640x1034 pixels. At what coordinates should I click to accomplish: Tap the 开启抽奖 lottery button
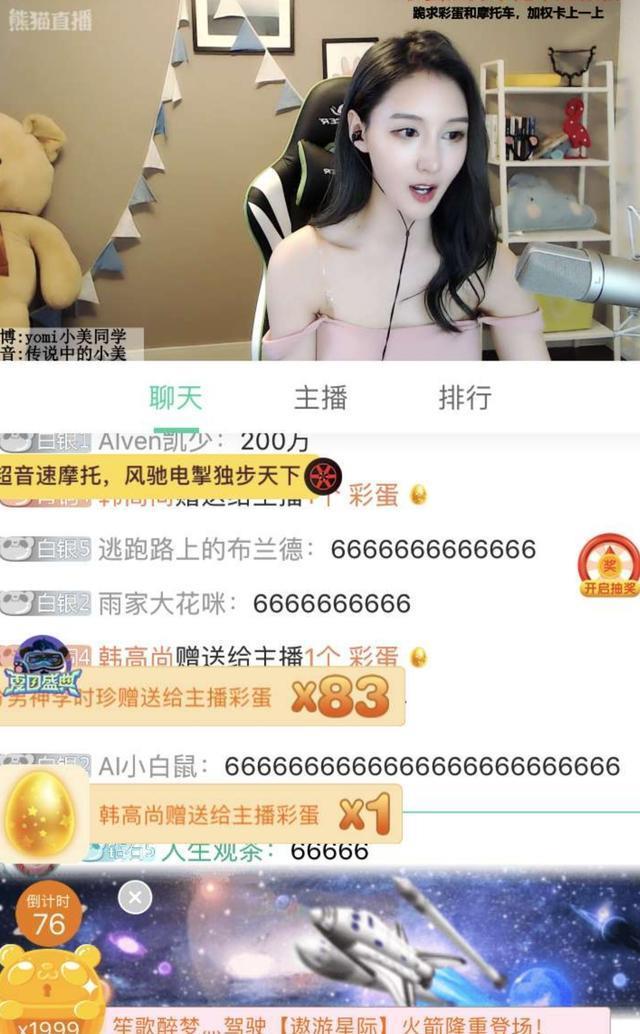pos(609,565)
